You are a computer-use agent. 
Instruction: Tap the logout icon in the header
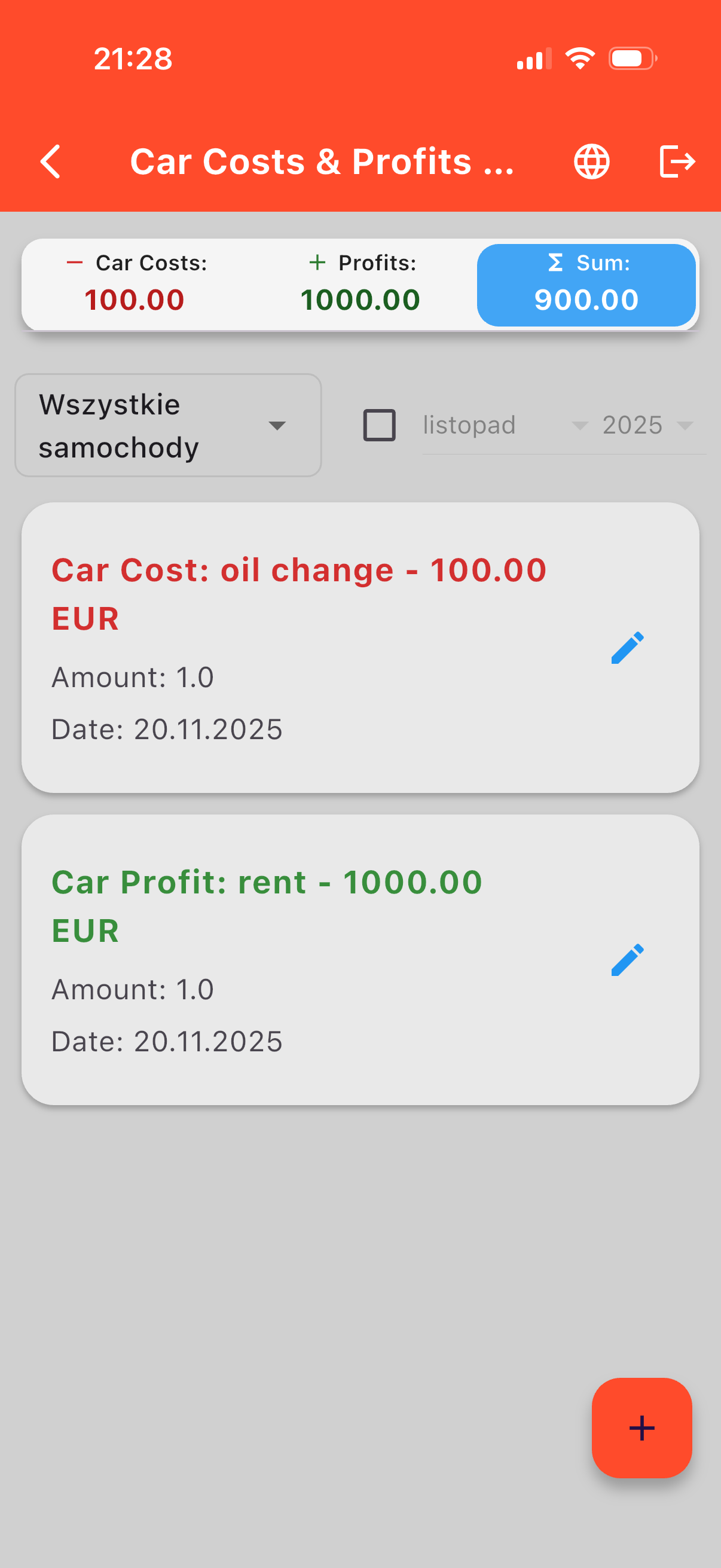point(677,161)
